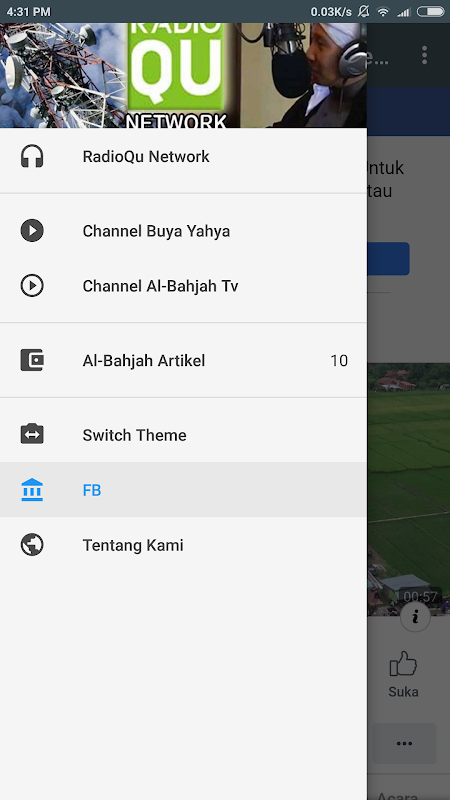Select the FB drawer item
Image resolution: width=450 pixels, height=800 pixels.
[x=183, y=490]
